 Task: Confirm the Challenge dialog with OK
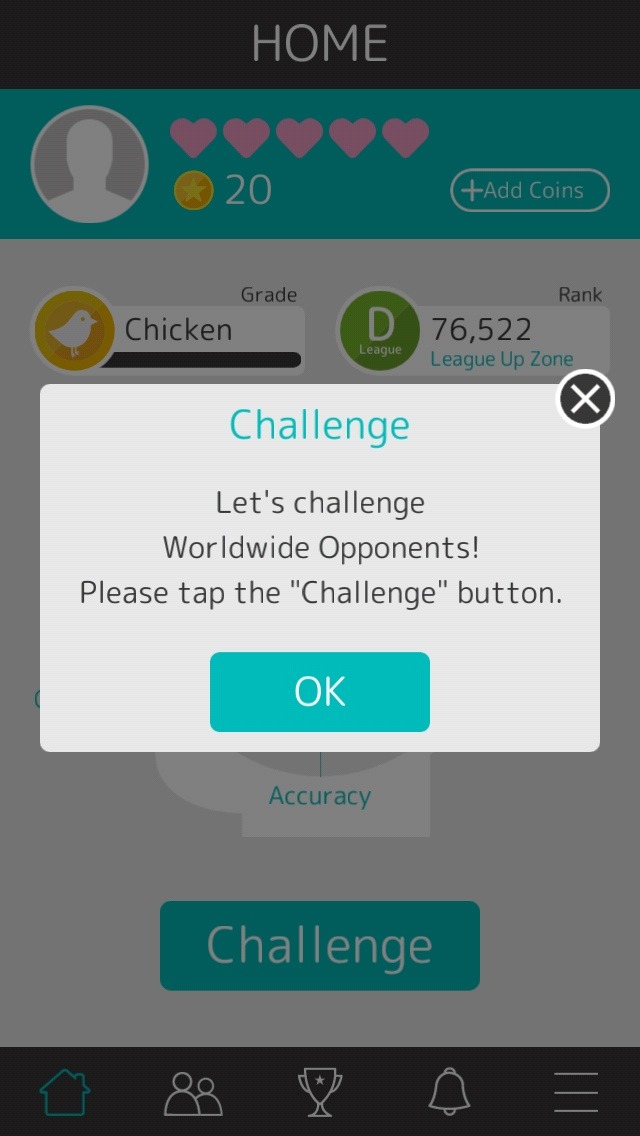[320, 692]
